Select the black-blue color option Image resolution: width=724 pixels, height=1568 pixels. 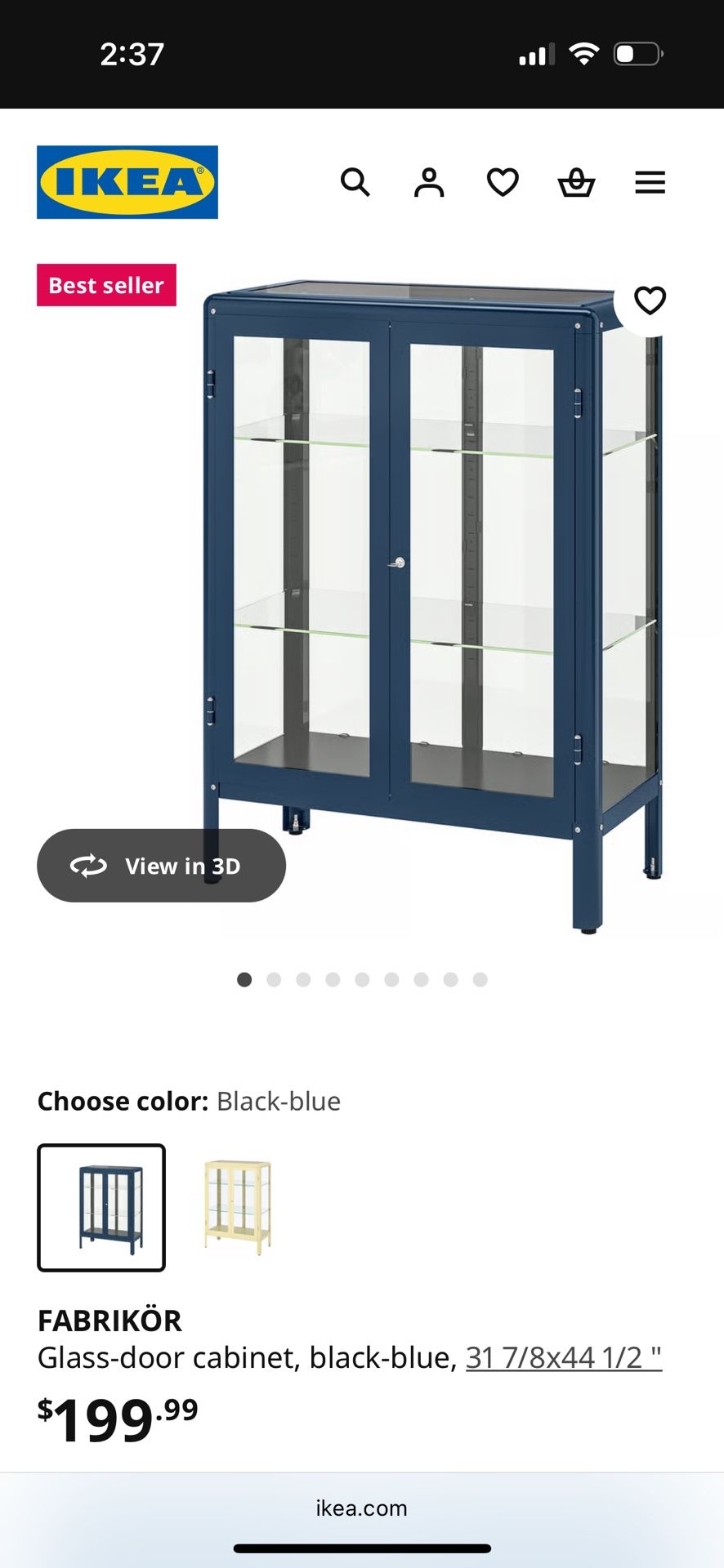pos(101,1208)
